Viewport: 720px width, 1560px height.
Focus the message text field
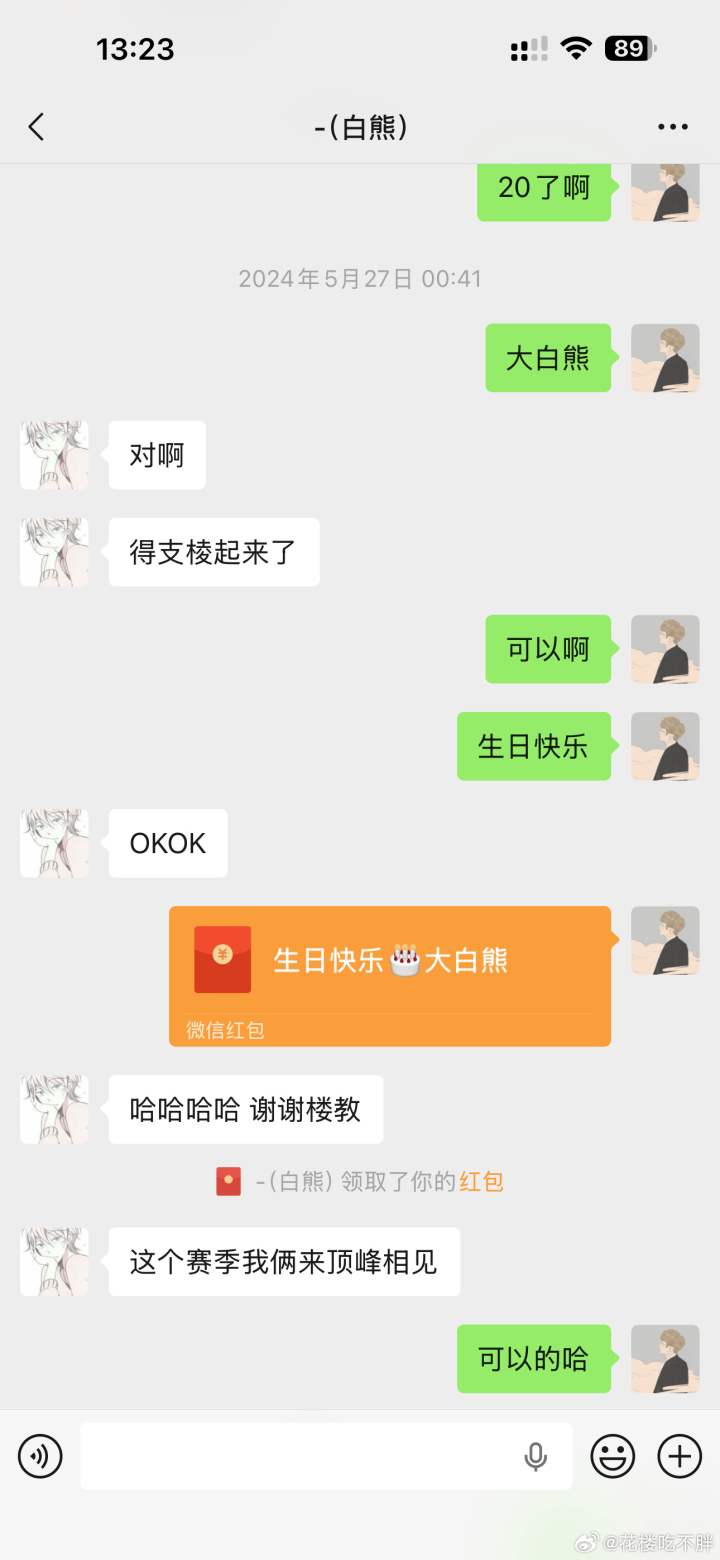pos(300,1456)
